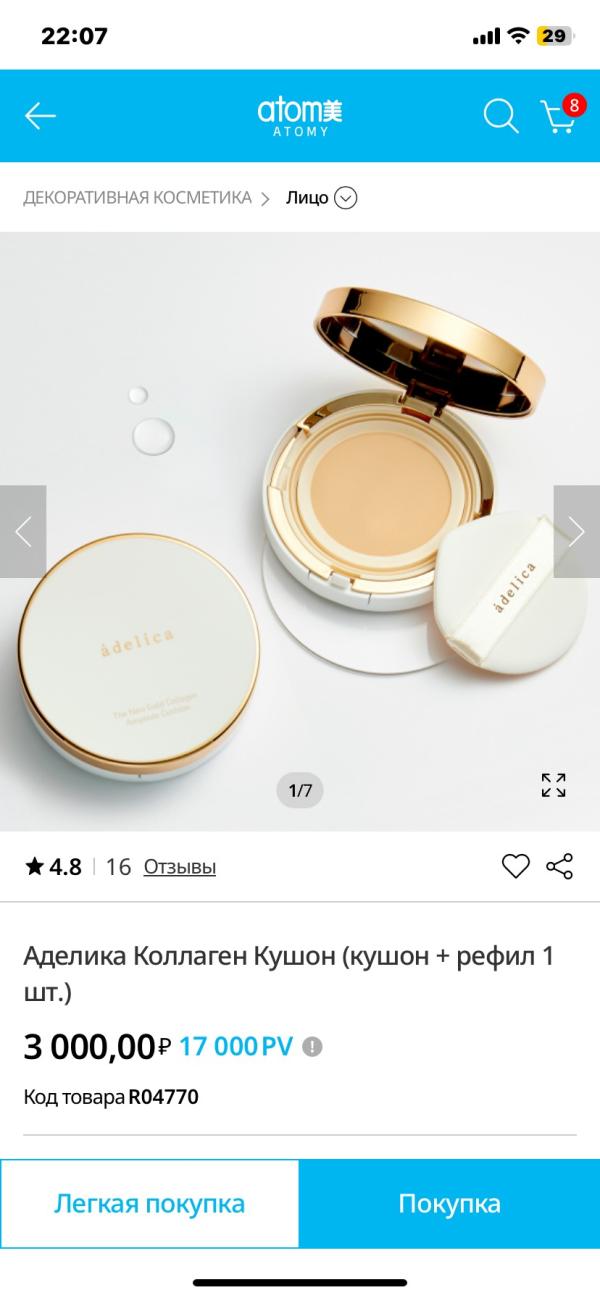Open the ДЕКОРАТИВНАЯ КОСМЕТИКА category link

(137, 198)
